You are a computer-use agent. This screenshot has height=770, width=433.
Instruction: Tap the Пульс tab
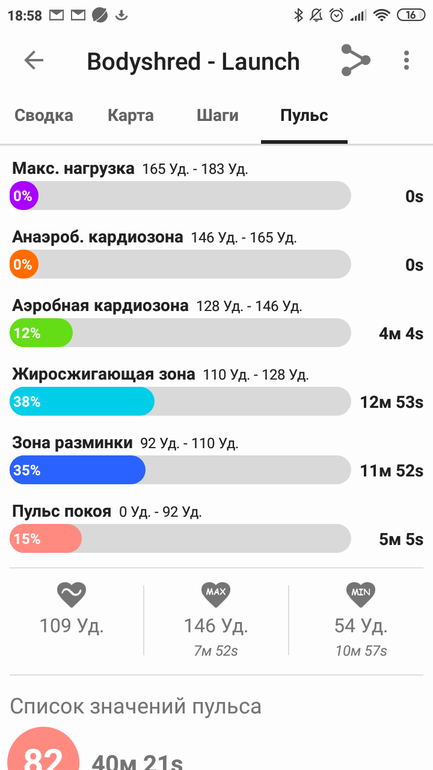pos(304,116)
